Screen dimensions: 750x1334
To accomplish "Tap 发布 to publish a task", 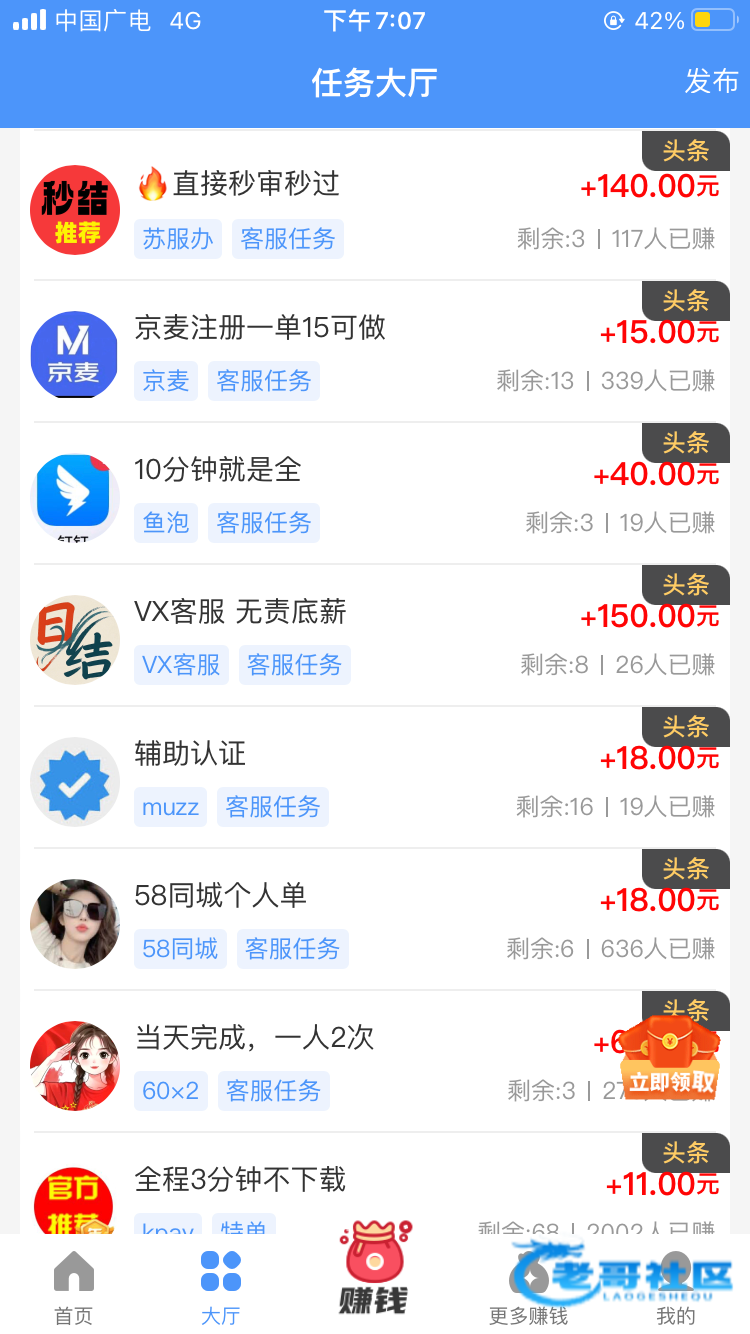I will pos(711,82).
